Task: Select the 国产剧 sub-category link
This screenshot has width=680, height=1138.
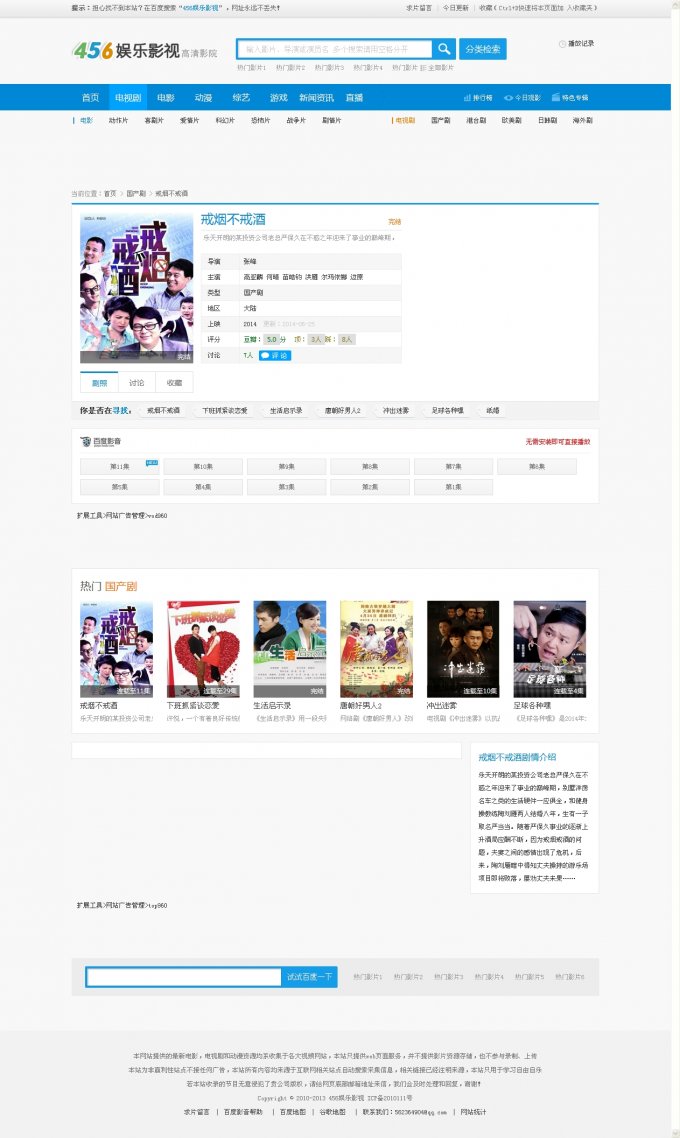Action: pos(441,120)
